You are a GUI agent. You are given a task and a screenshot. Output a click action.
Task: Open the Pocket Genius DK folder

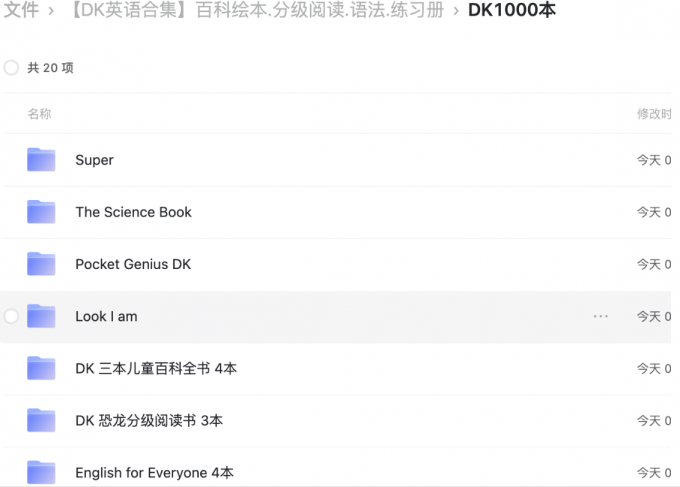click(x=132, y=264)
